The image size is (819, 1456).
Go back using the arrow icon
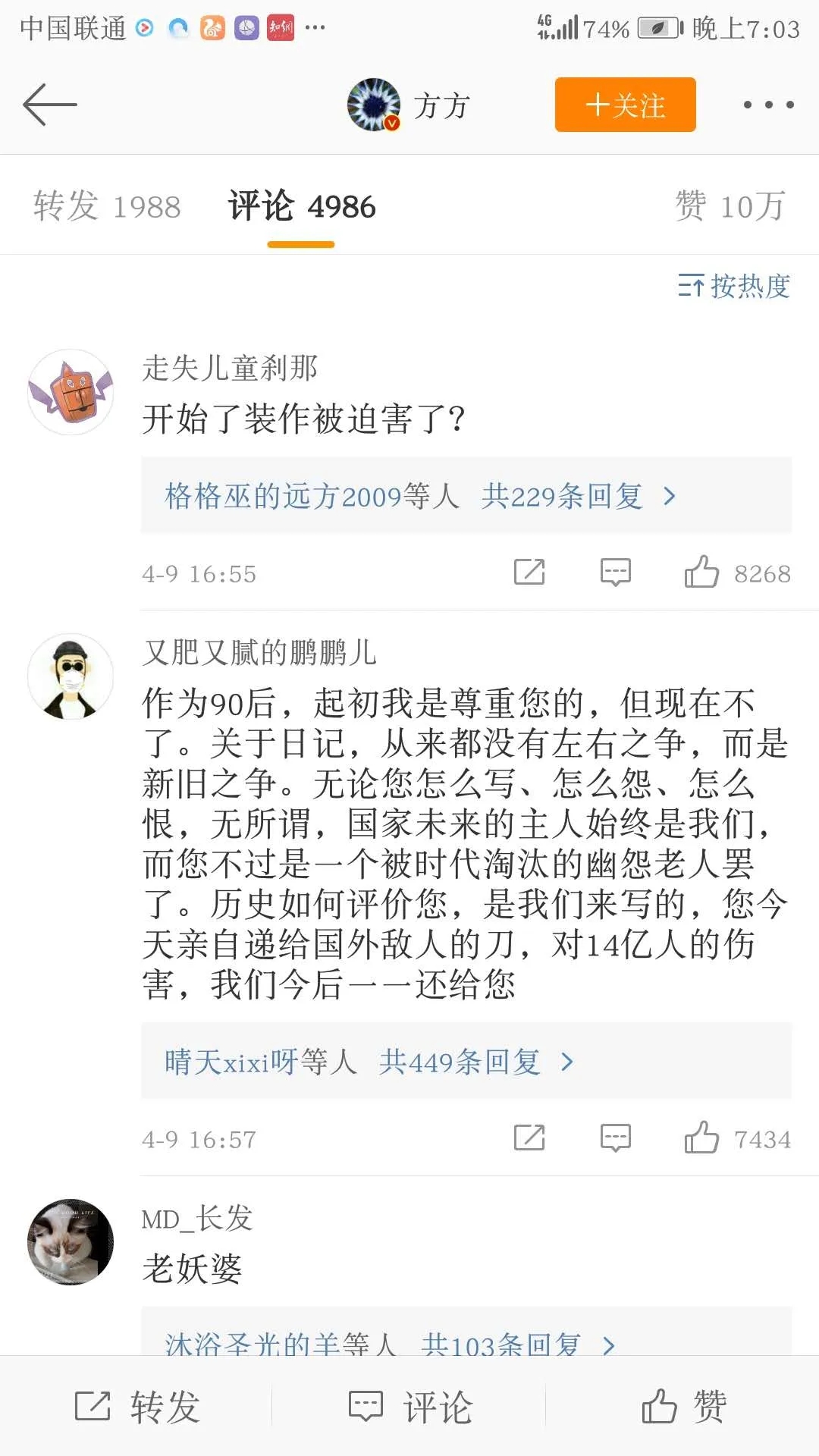[x=49, y=105]
